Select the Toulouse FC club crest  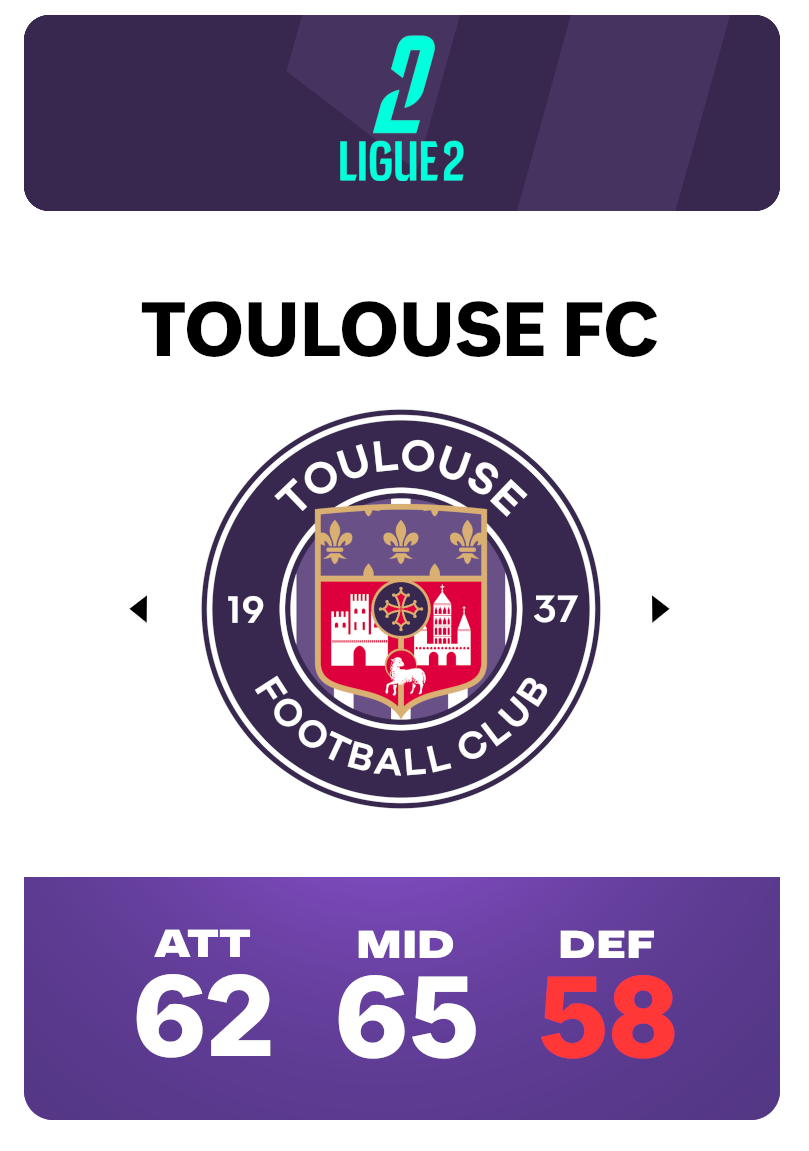(x=401, y=609)
